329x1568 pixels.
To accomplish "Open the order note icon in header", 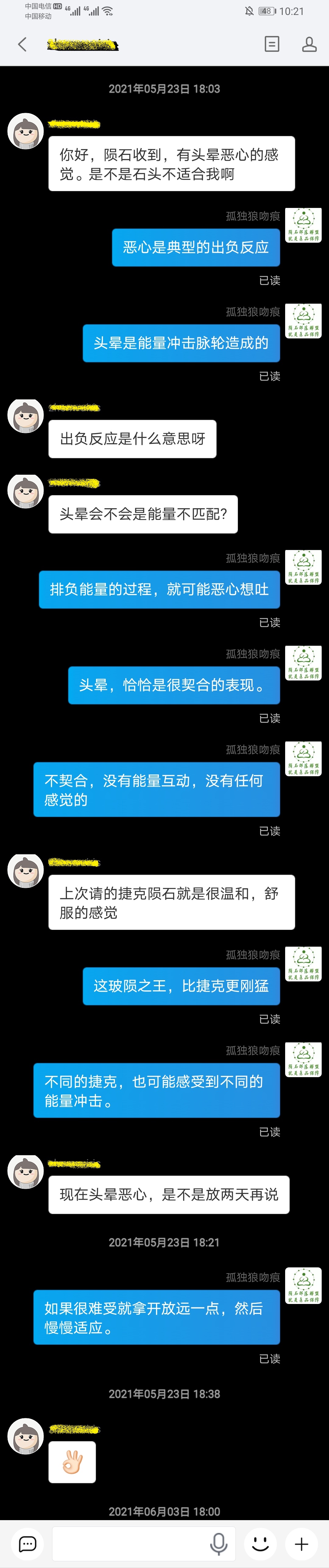I will point(272,44).
